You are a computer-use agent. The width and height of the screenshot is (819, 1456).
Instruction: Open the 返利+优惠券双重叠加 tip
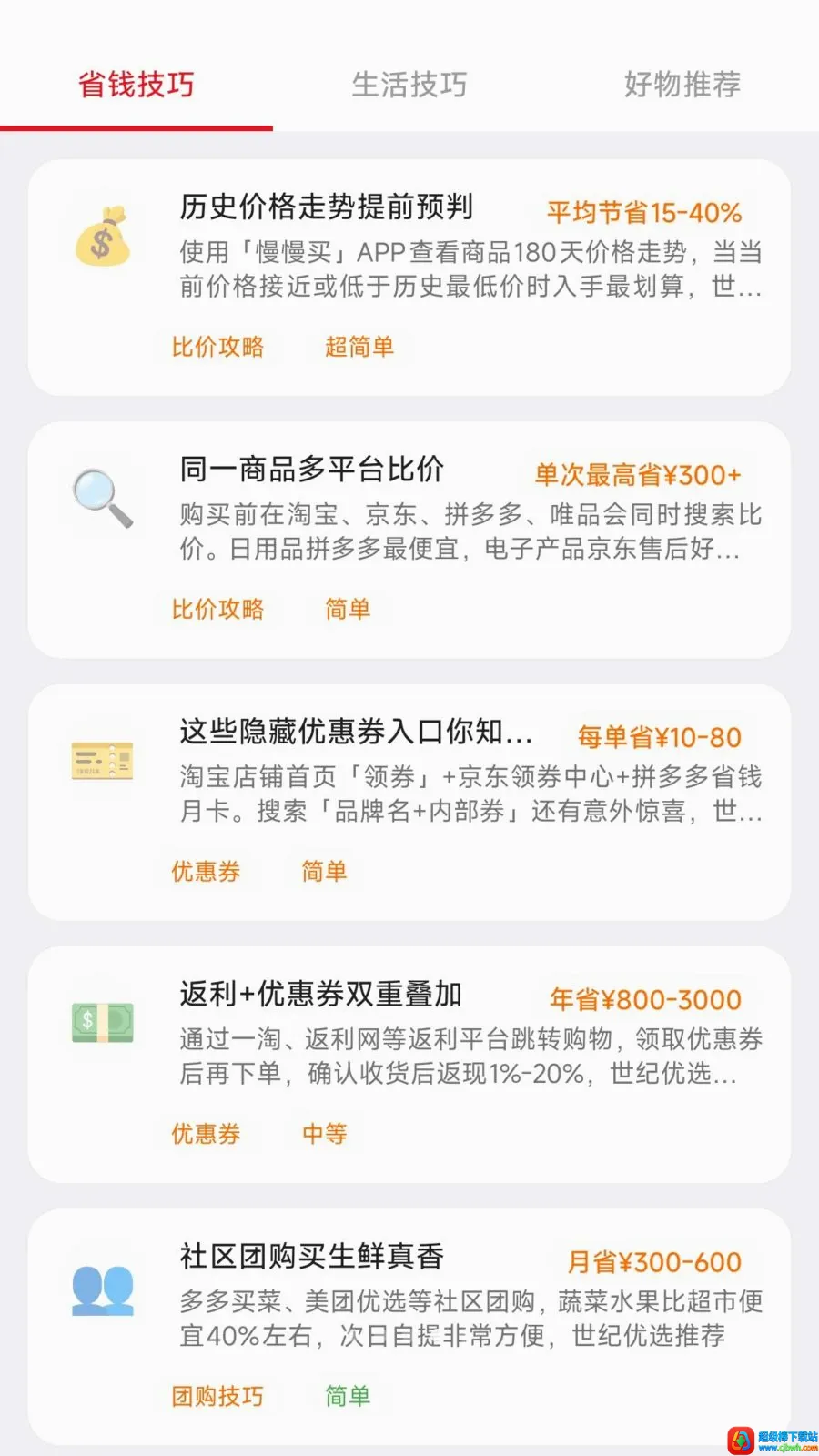tap(409, 1064)
